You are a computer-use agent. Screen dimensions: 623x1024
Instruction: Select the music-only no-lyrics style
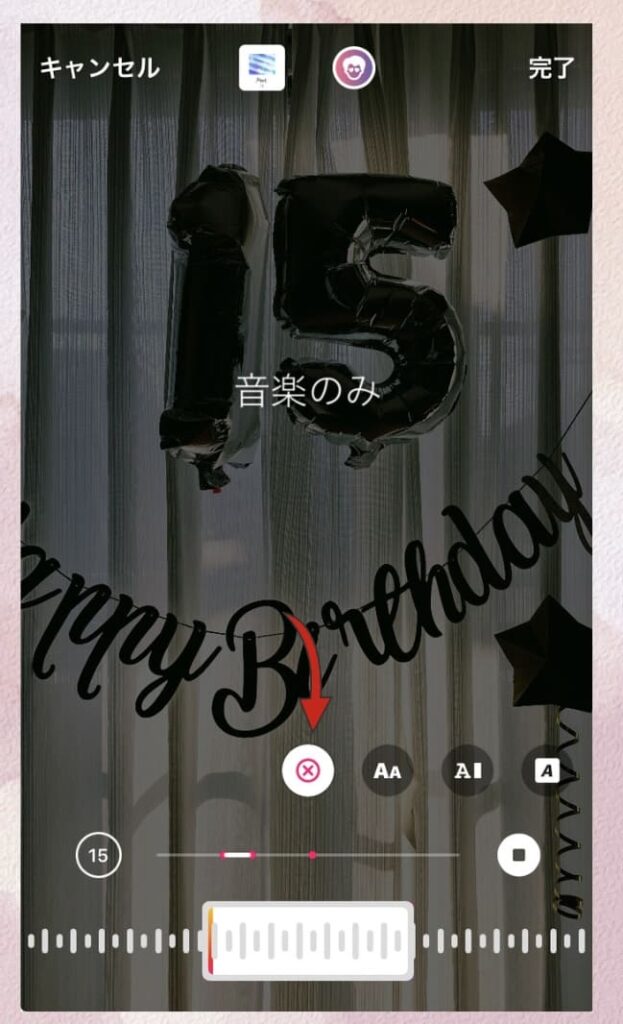[x=308, y=771]
